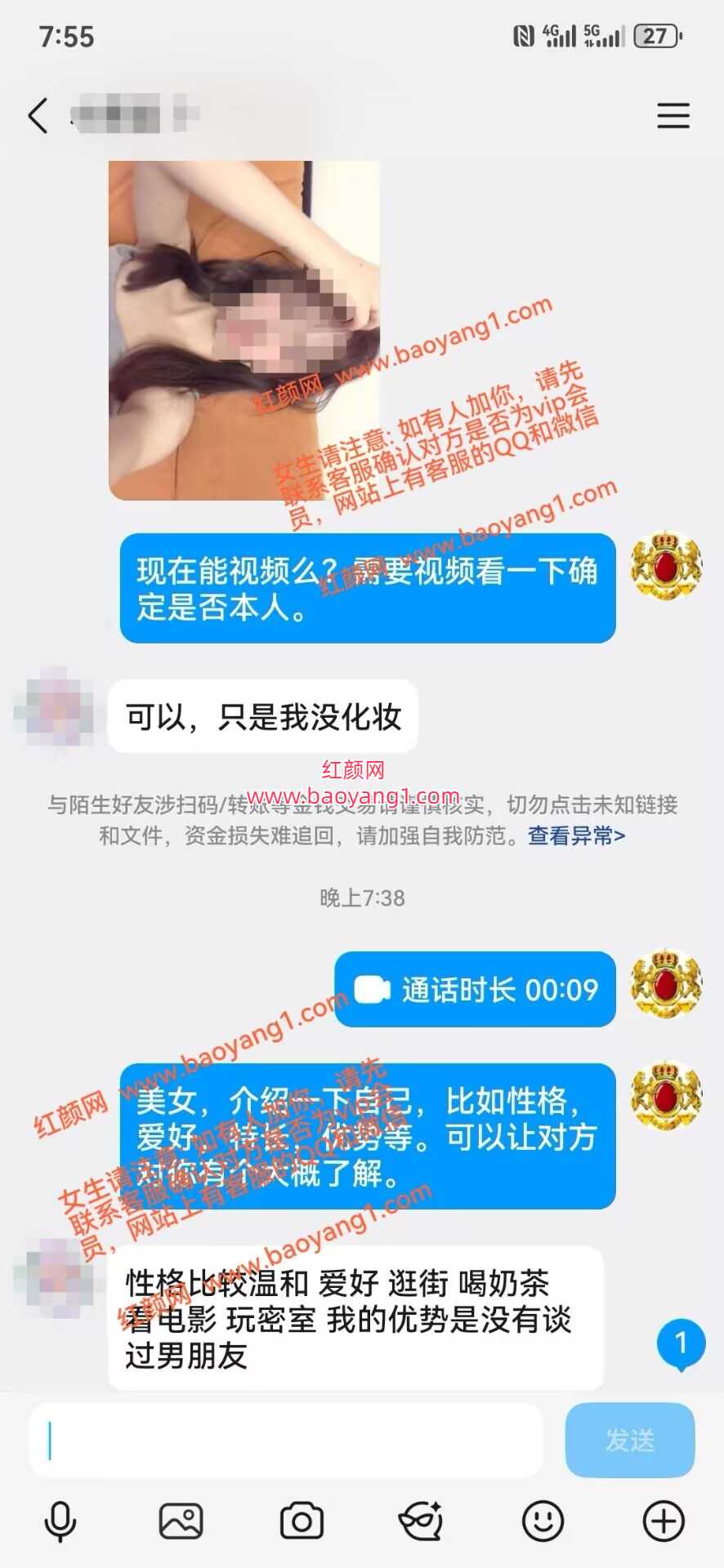This screenshot has height=1568, width=724.
Task: Tap the 通话时长 00:09 video call bubble
Action: pos(475,989)
